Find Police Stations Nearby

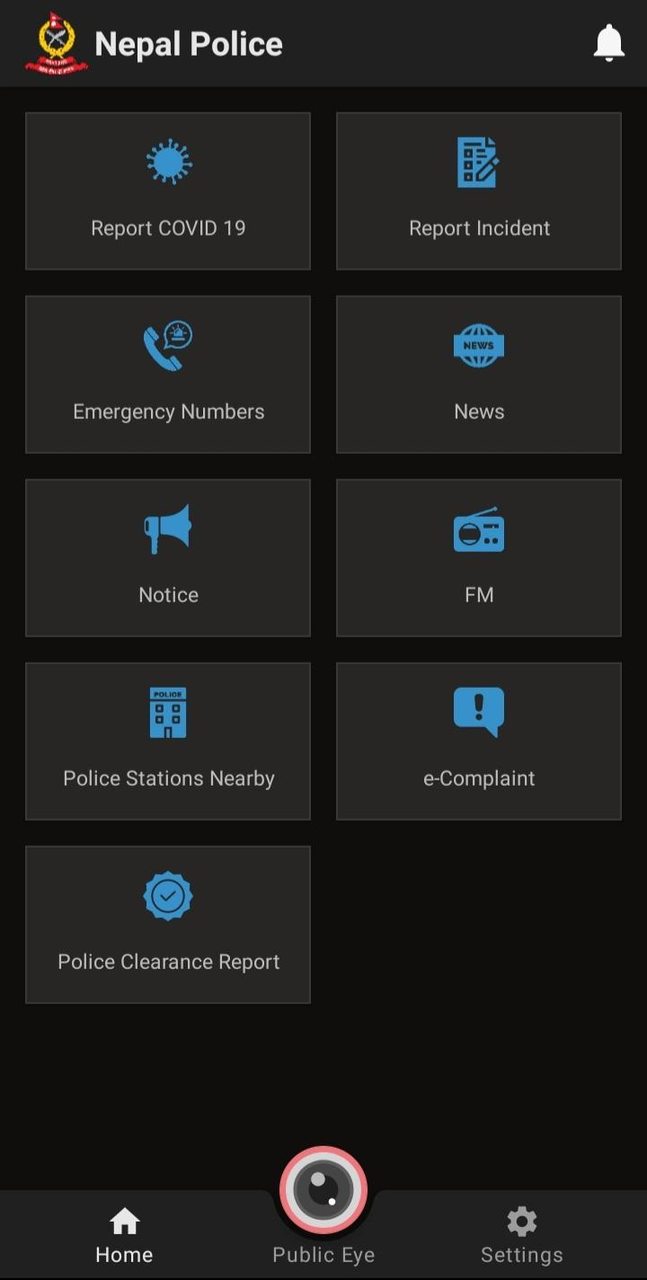point(168,741)
